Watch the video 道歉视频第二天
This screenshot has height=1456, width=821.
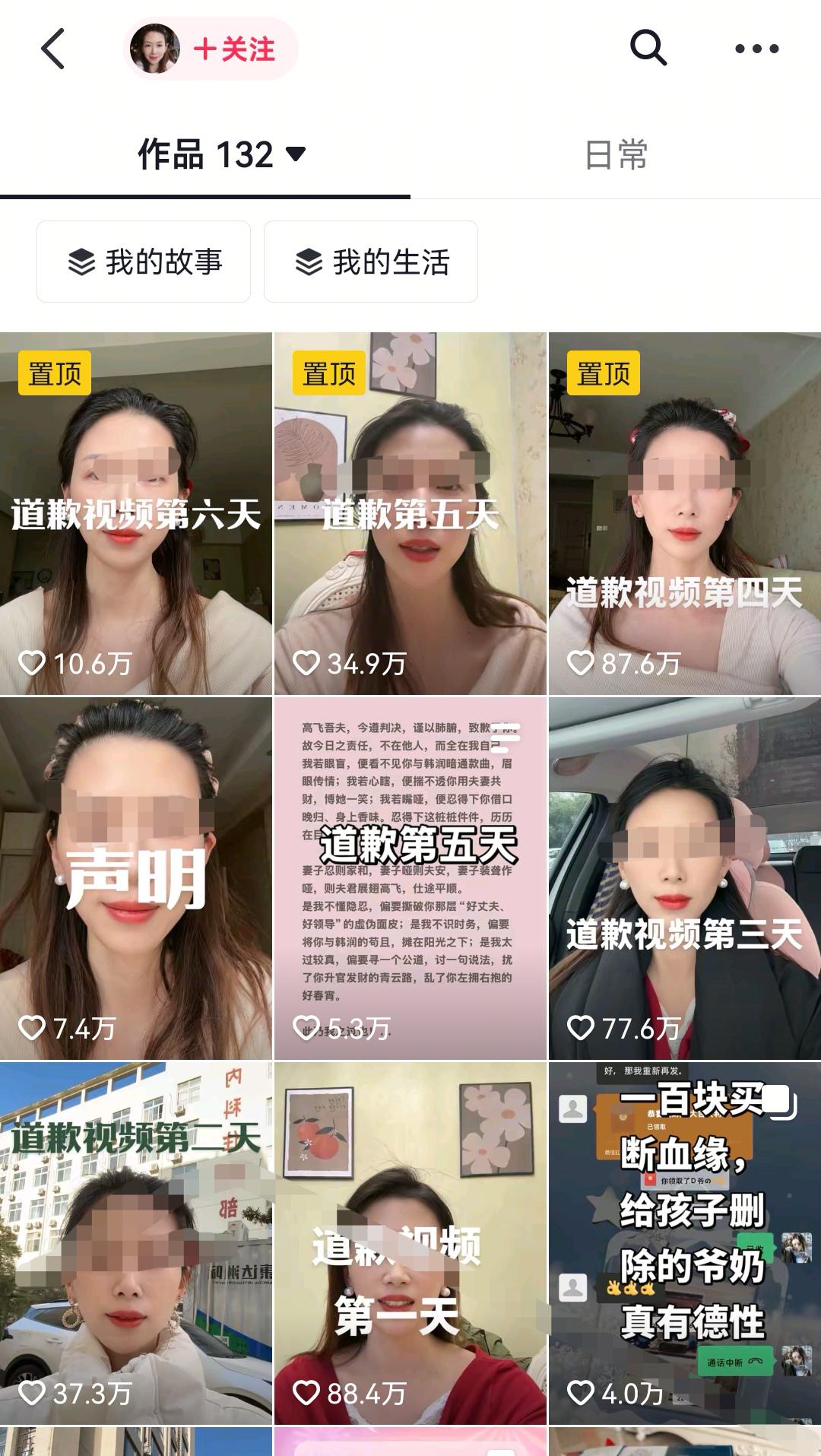136,1243
